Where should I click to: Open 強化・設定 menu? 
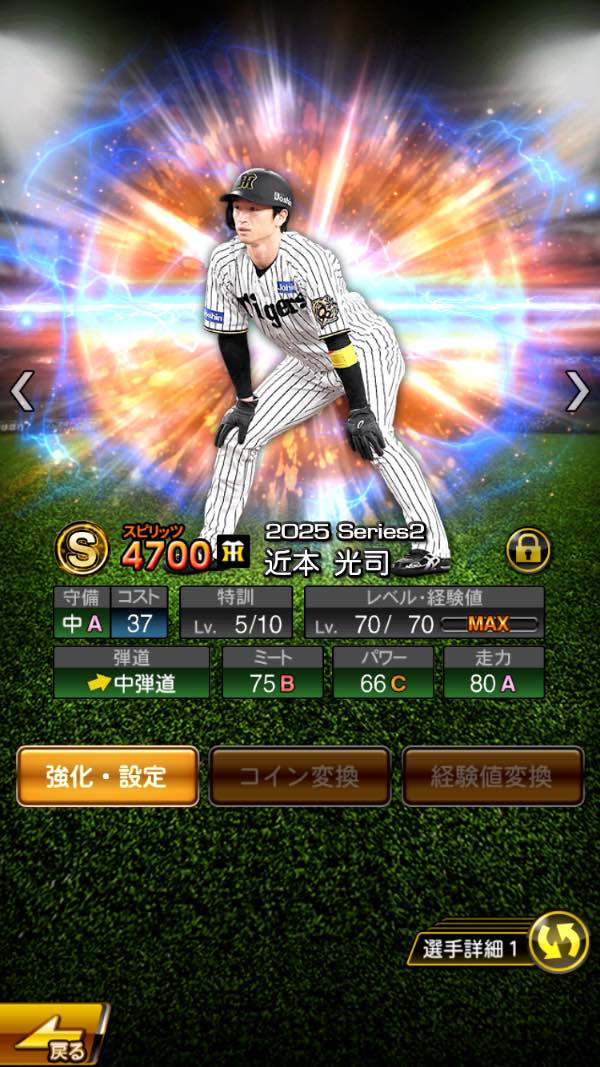107,776
